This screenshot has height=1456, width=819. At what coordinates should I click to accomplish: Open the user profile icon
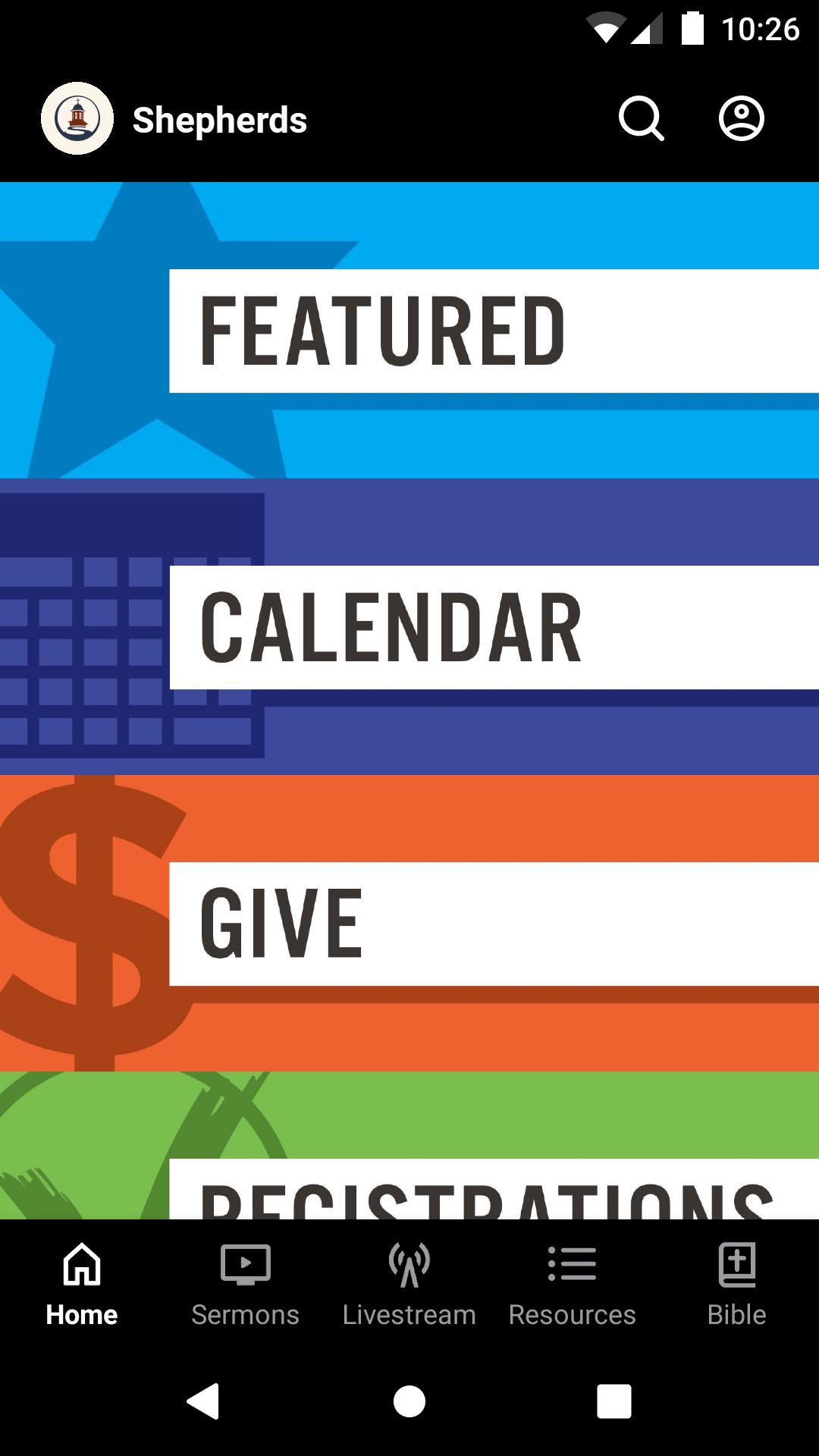pos(741,119)
